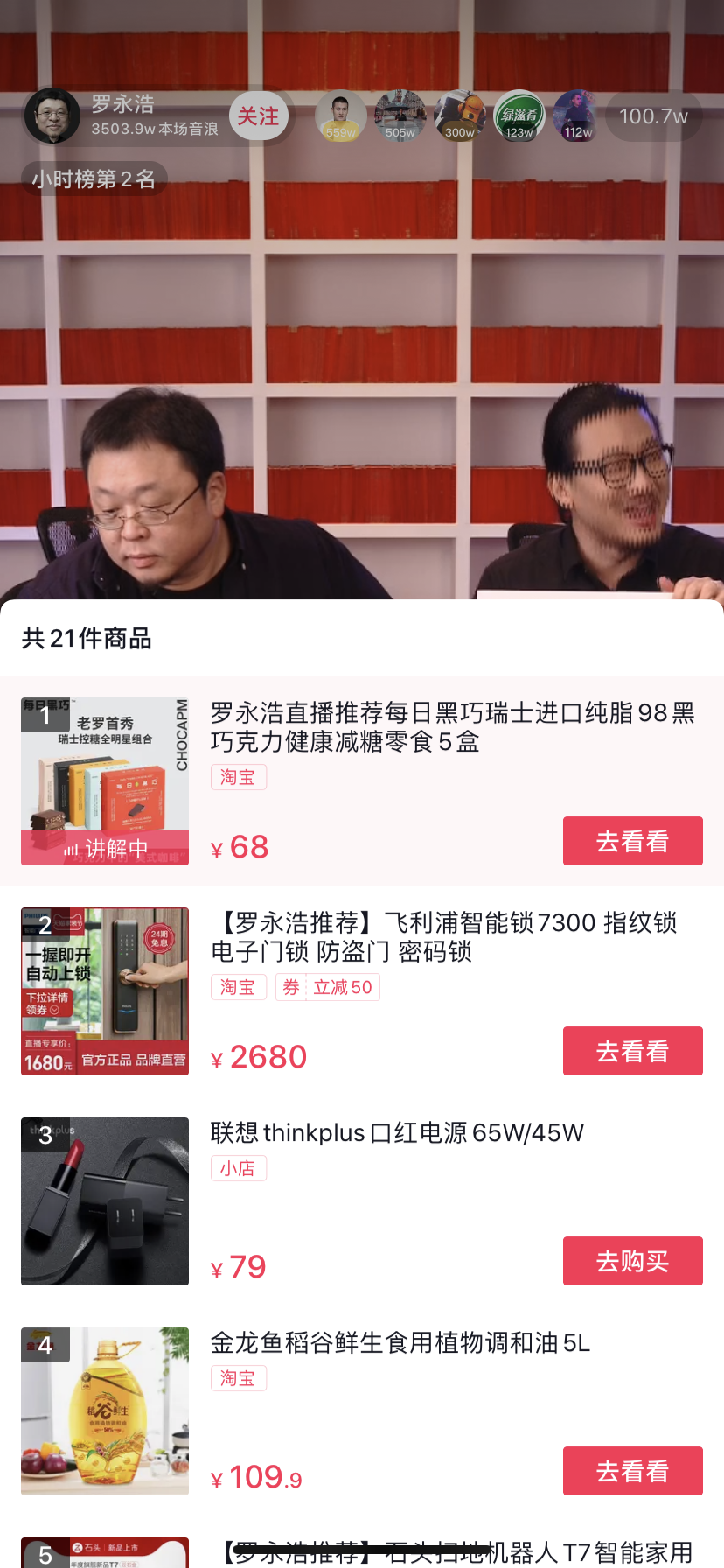Click the 505w audience avatar
This screenshot has width=724, height=1568.
click(x=400, y=115)
